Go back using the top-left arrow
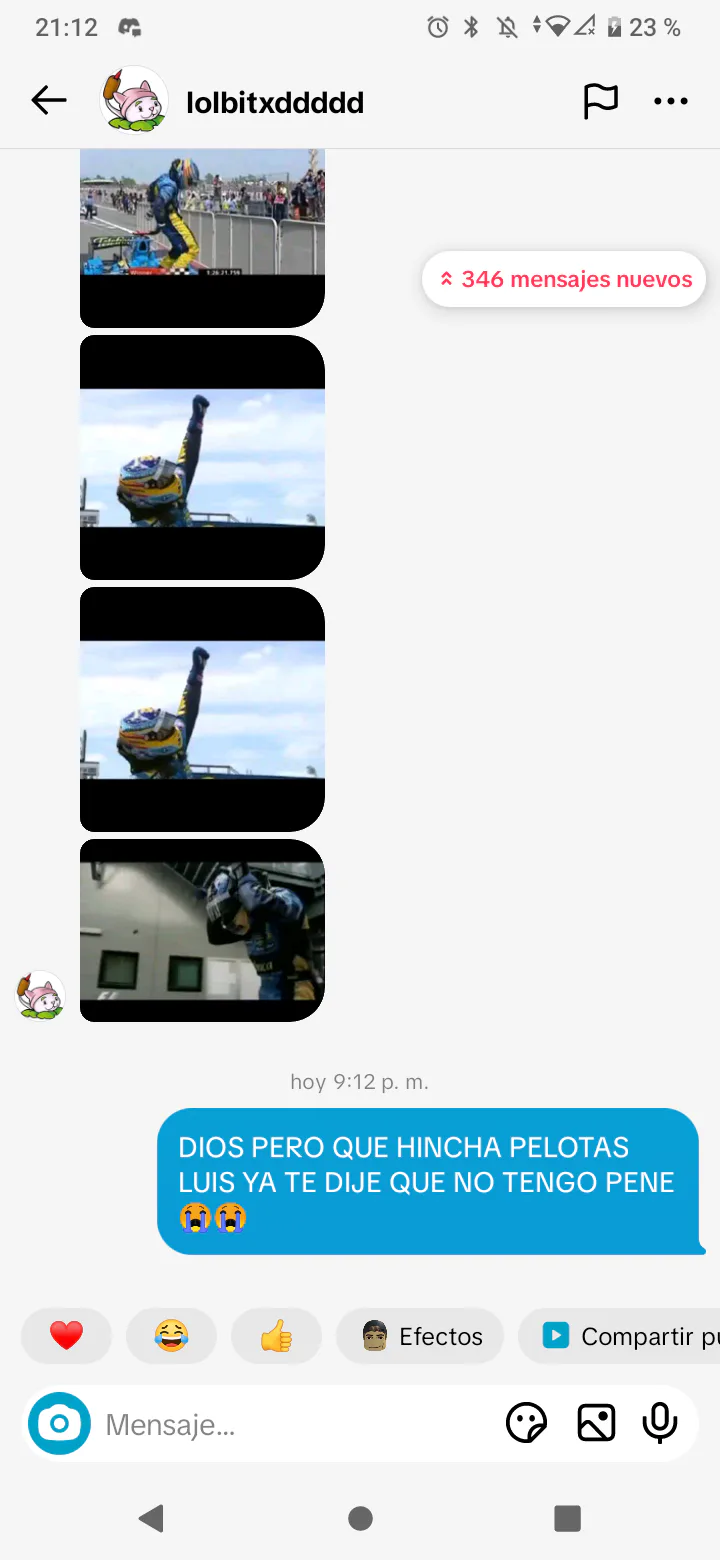Image resolution: width=720 pixels, height=1560 pixels. tap(48, 100)
